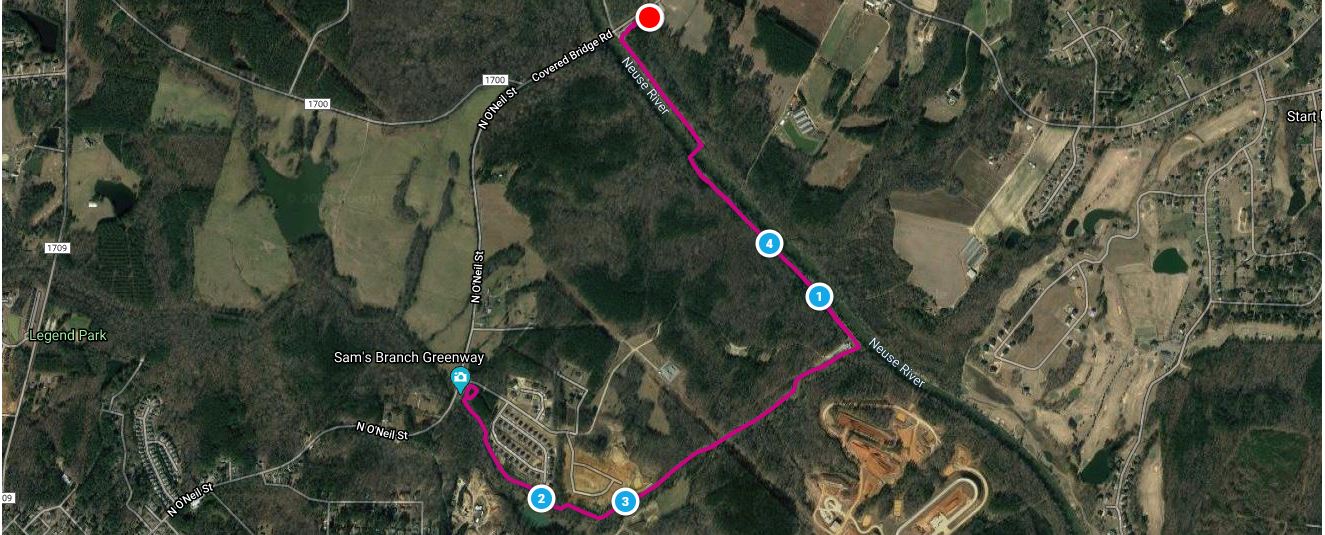1325x535 pixels.
Task: Select mile marker 4 on the route
Action: coord(768,243)
